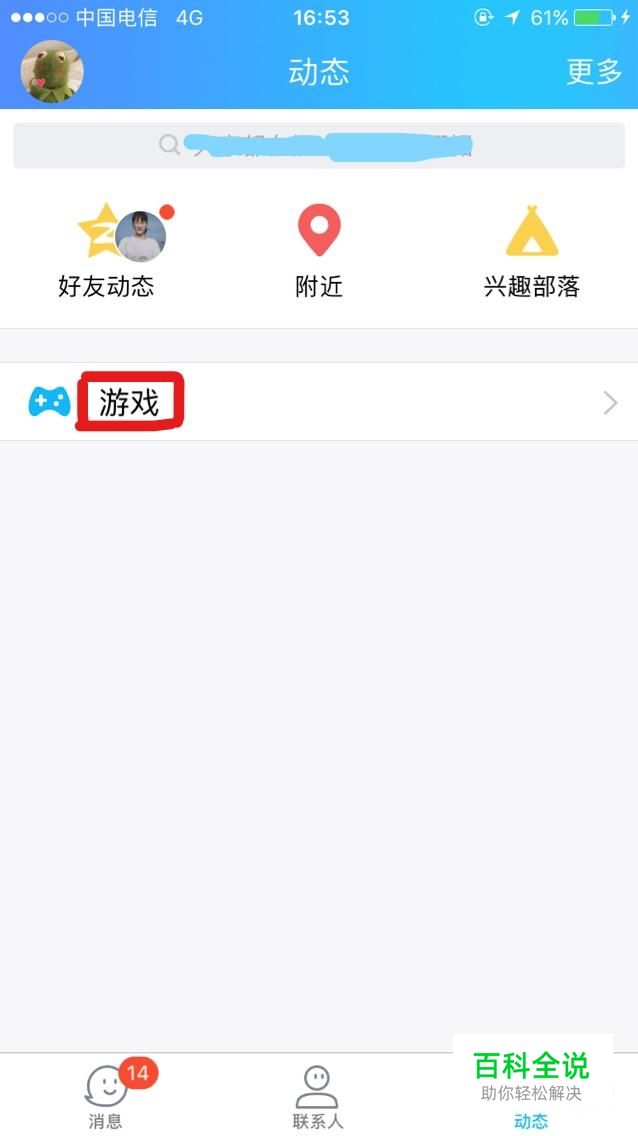Open 兴趣部落 section
Screen dimensions: 638x1136
(x=531, y=251)
